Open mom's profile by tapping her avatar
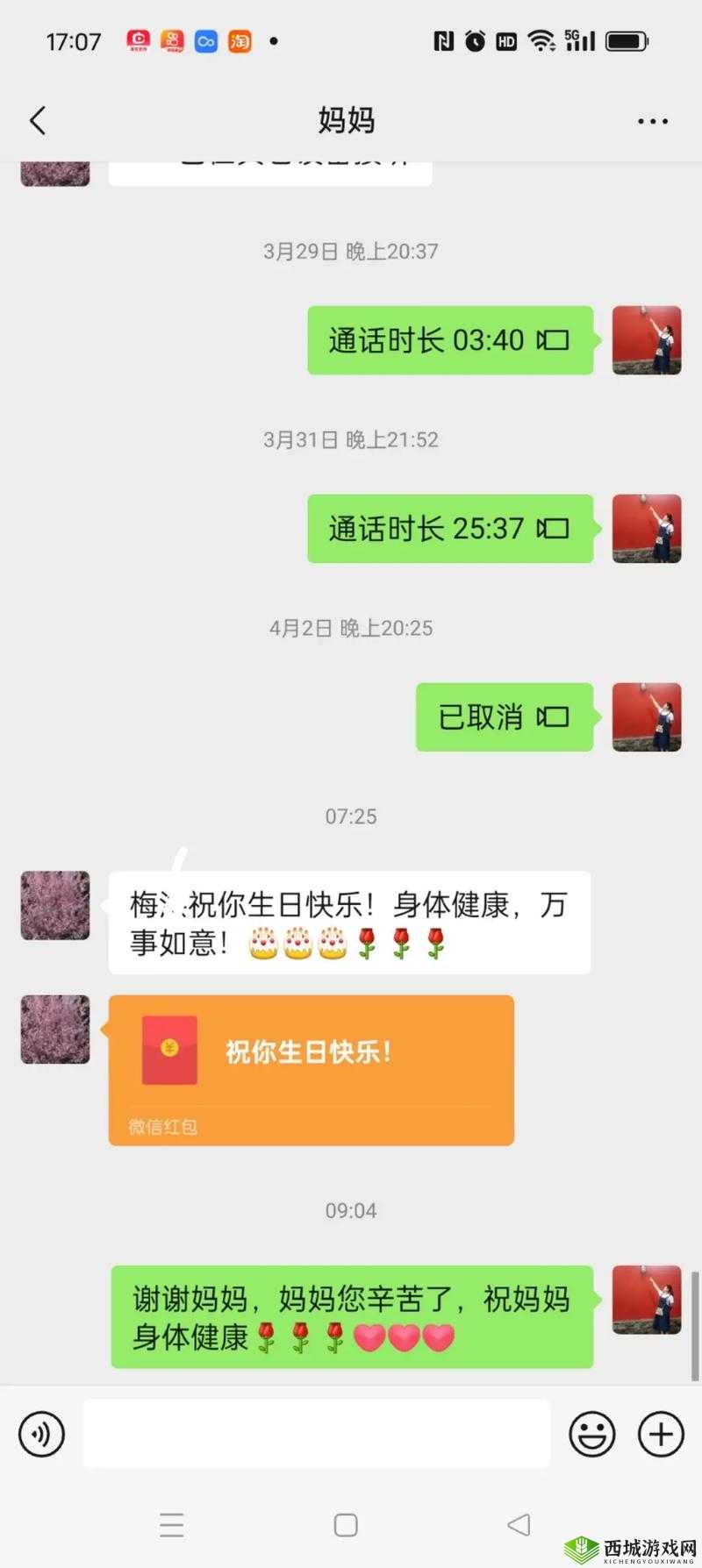702x1568 pixels. (x=54, y=907)
